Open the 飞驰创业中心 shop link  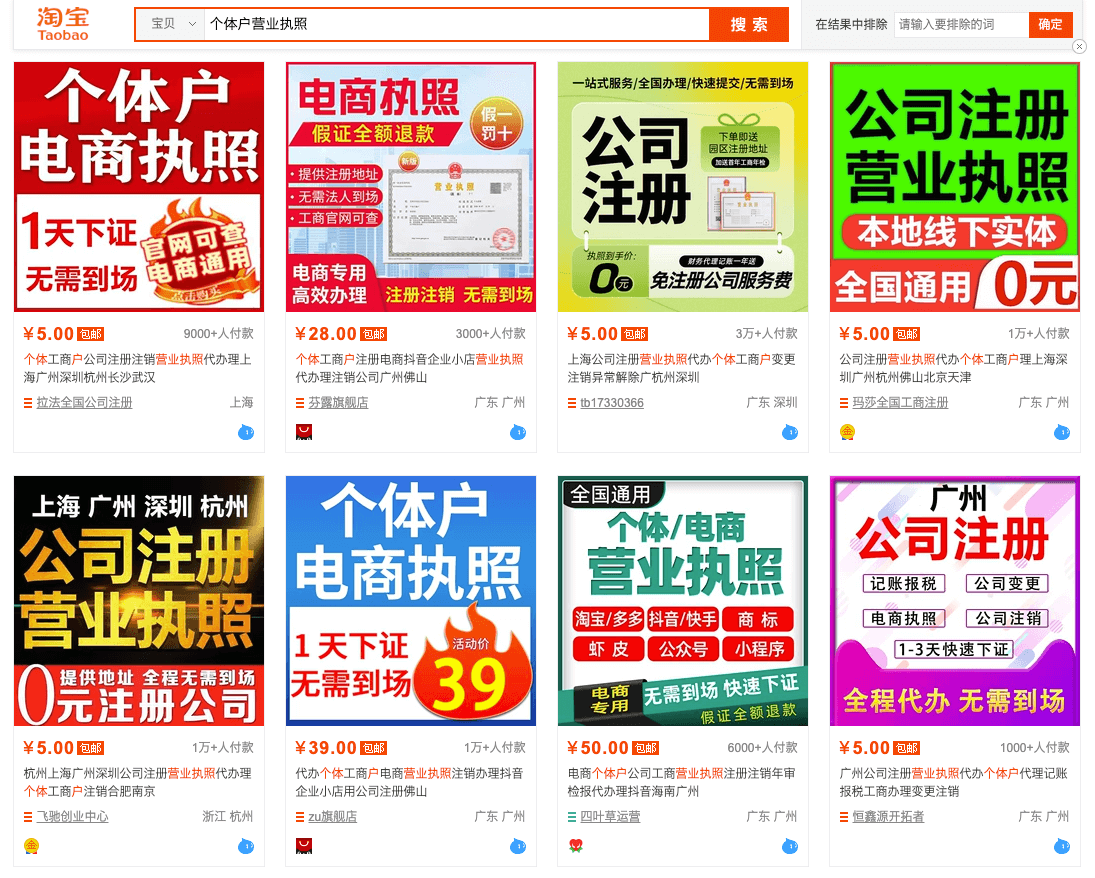72,816
